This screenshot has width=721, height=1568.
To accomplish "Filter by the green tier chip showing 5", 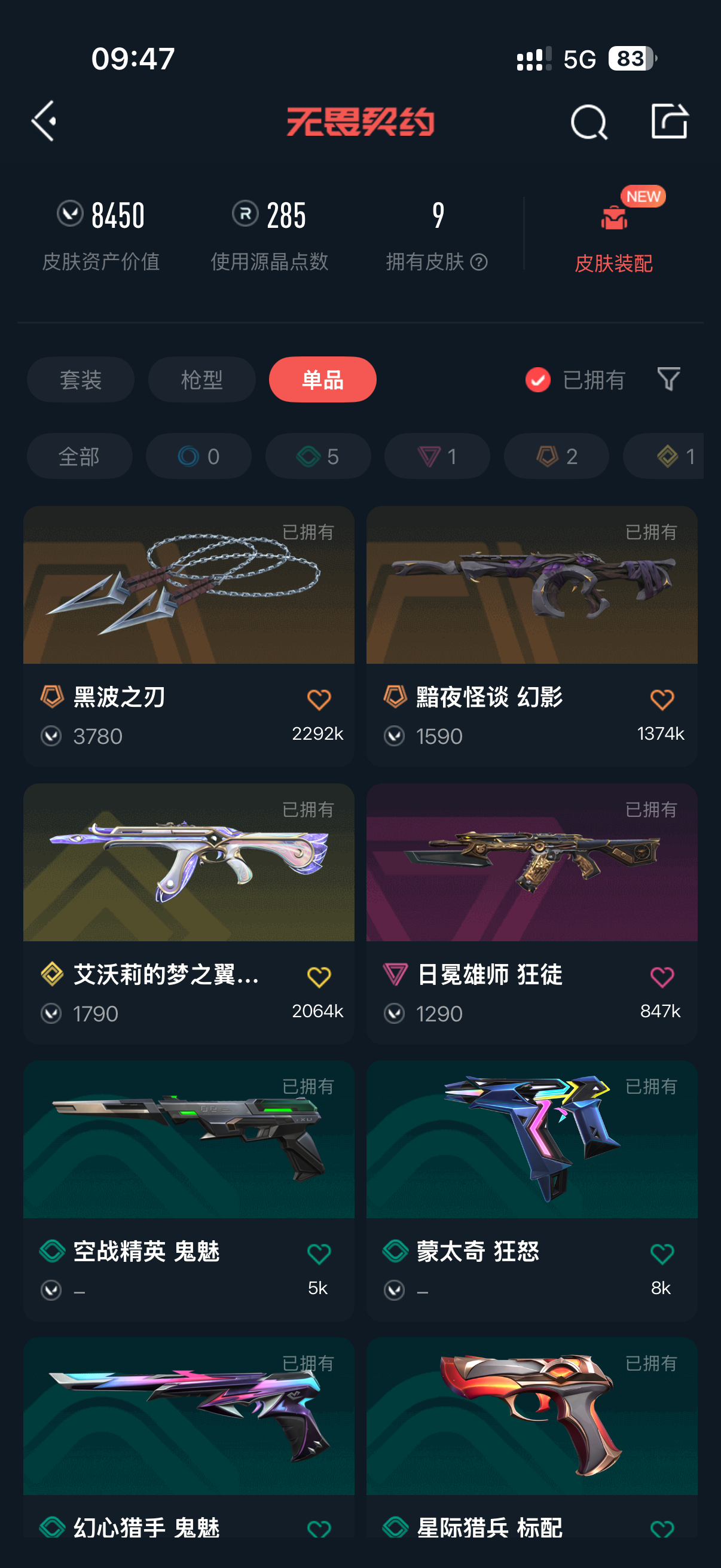I will pos(317,456).
